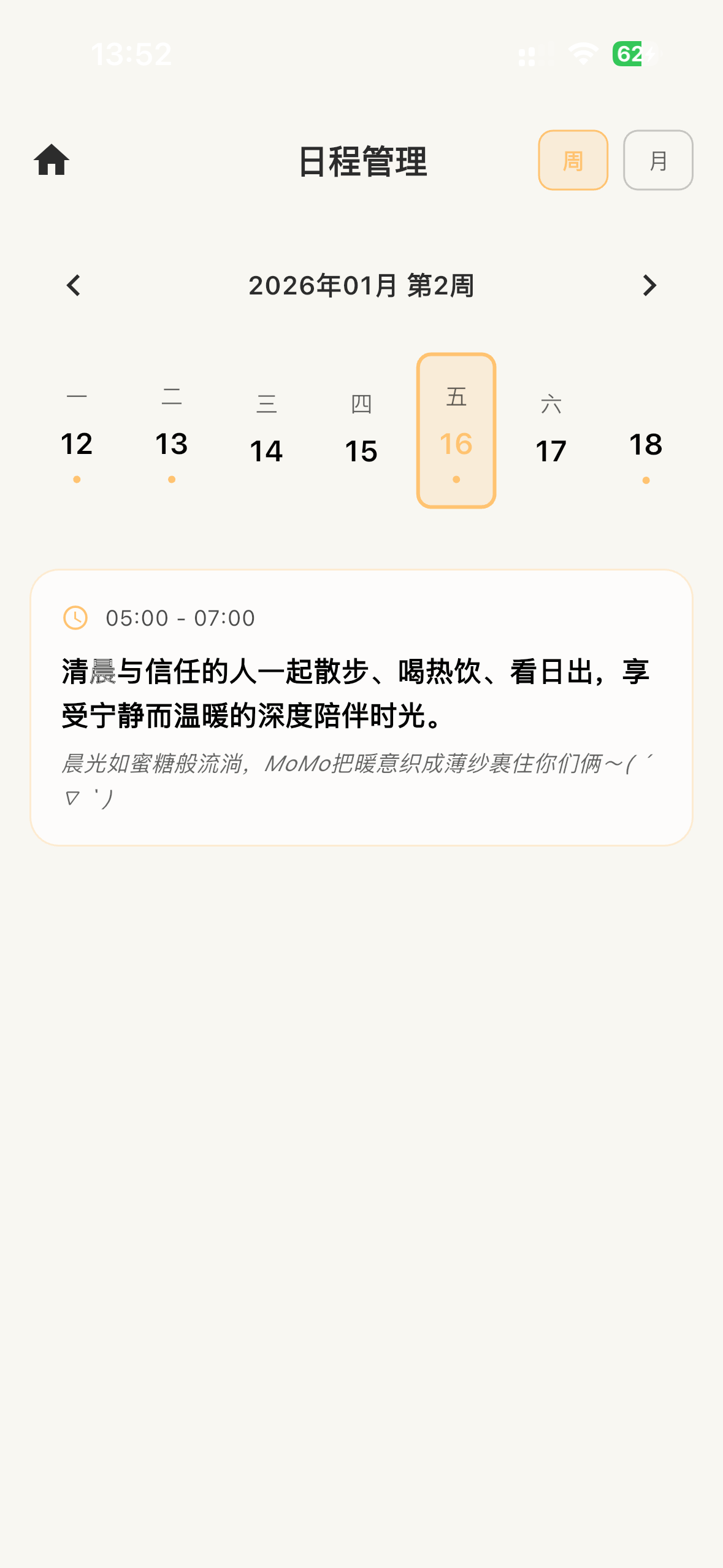Switch to 周 week view
Viewport: 723px width, 1568px height.
(572, 159)
